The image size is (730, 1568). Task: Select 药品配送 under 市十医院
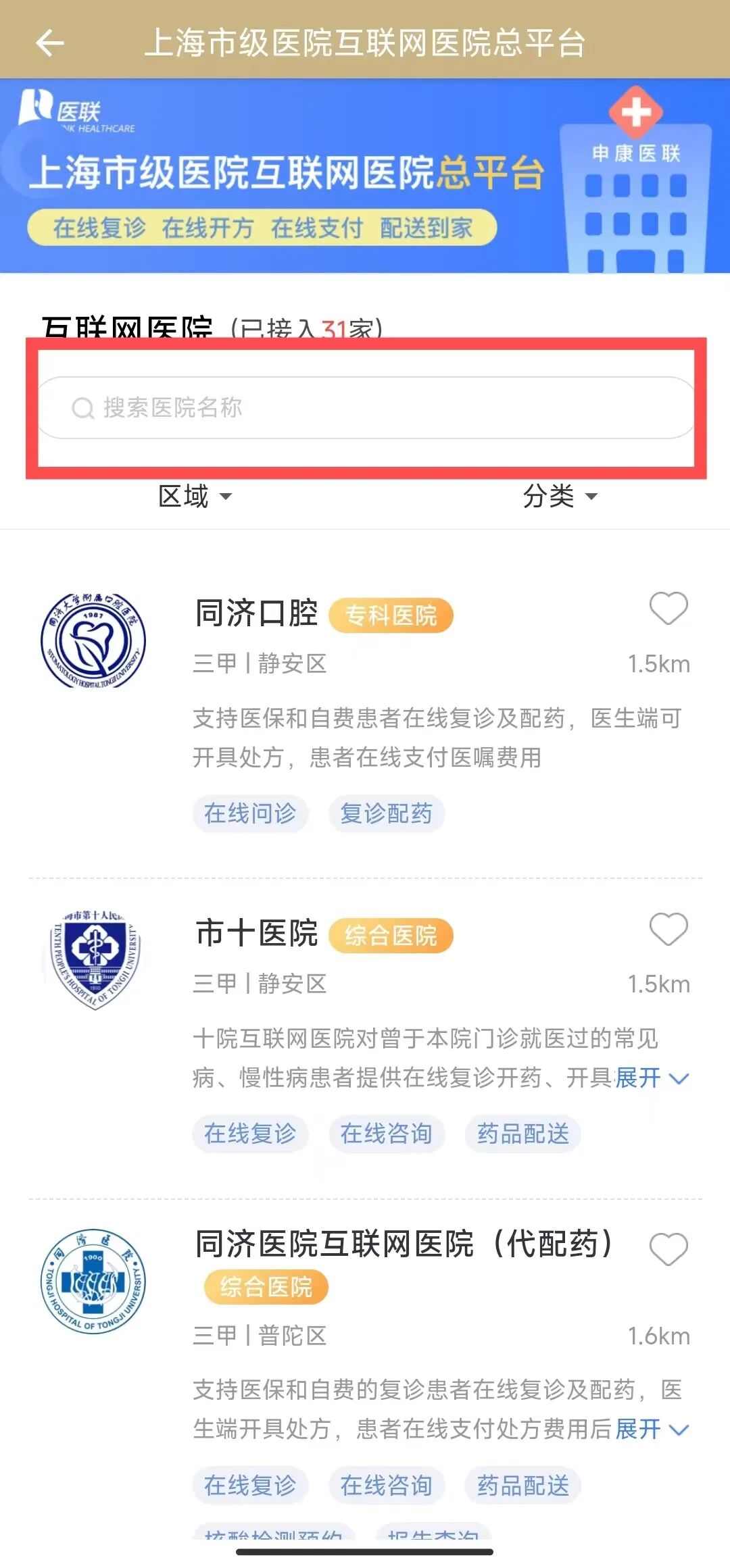pyautogui.click(x=523, y=1134)
